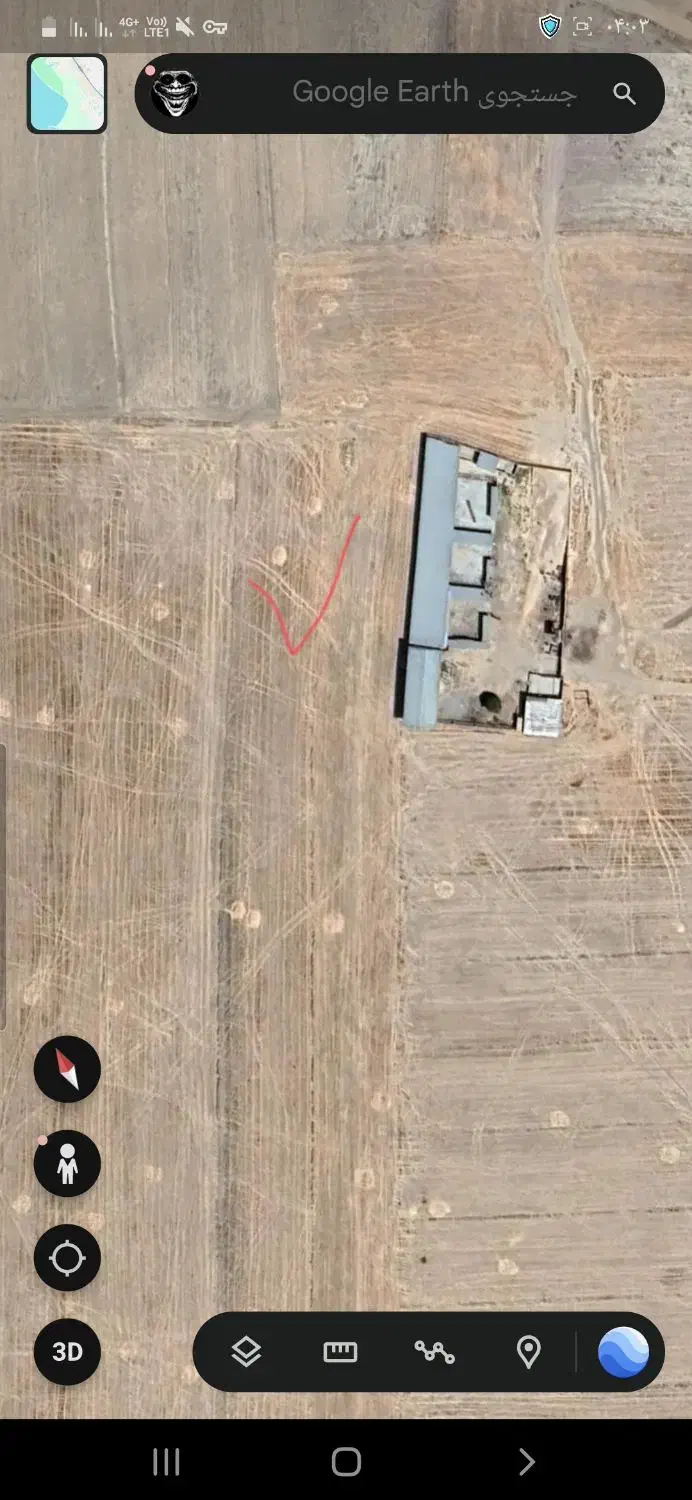Add a placemark pin
Viewport: 692px width, 1500px height.
(x=528, y=1352)
